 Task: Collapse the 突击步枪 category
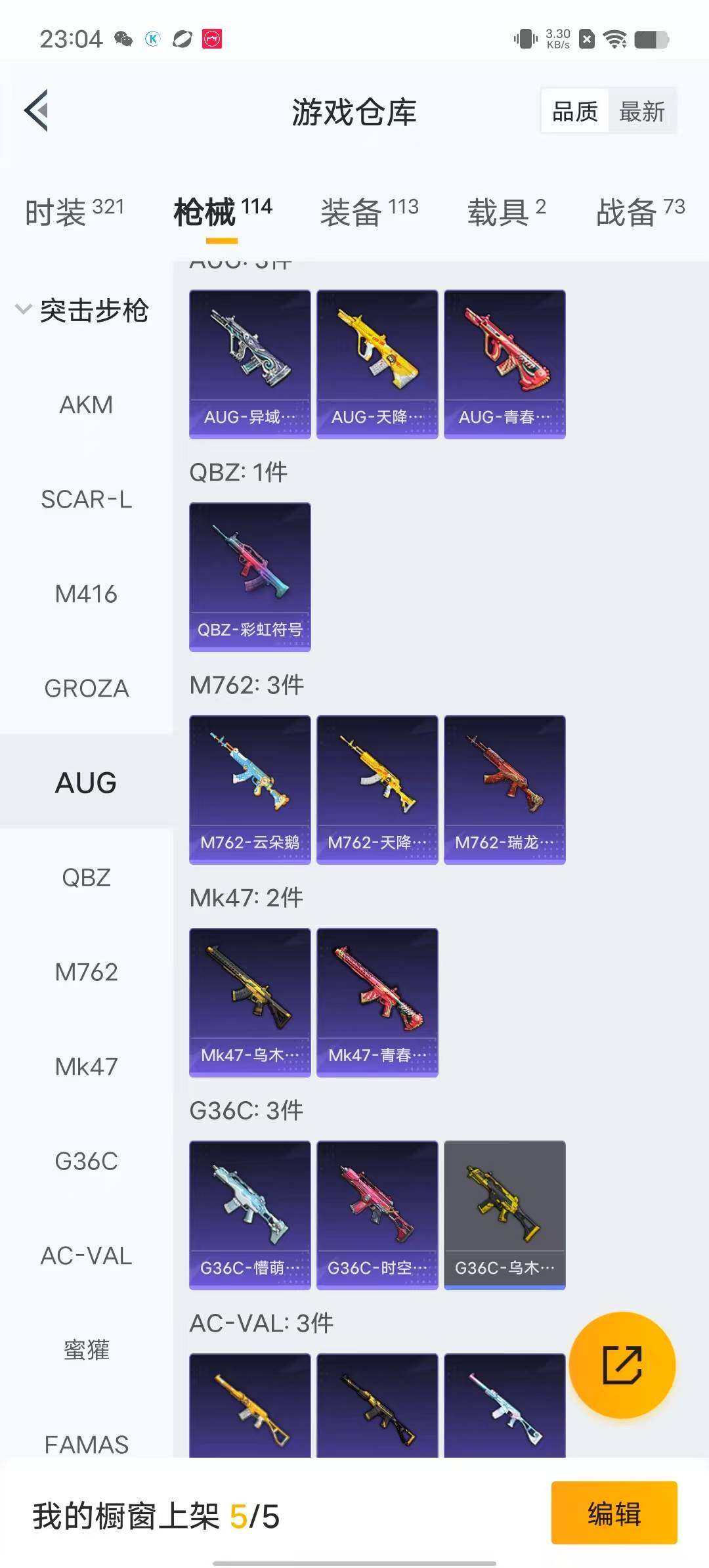(82, 310)
